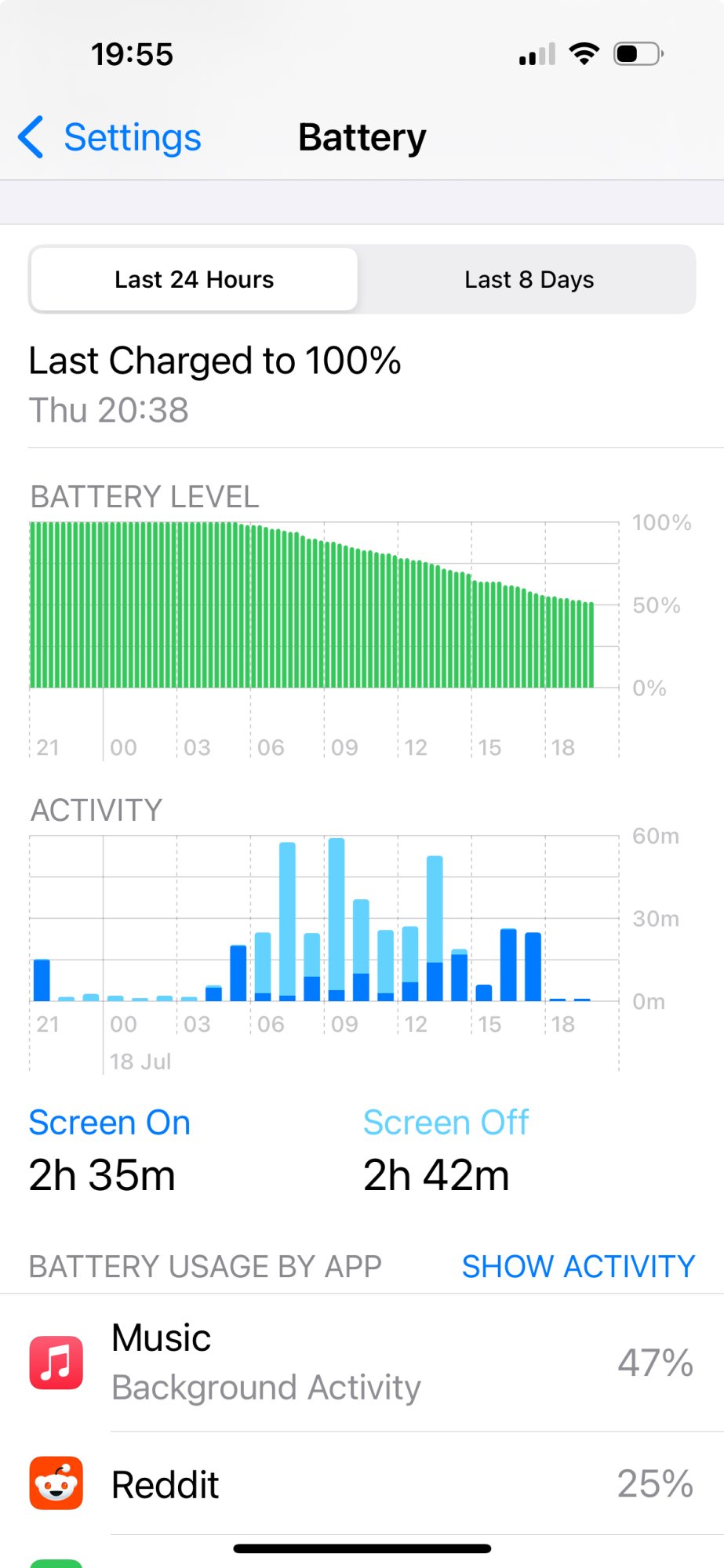Image resolution: width=724 pixels, height=1568 pixels.
Task: Return to Settings via back link
Action: point(132,137)
